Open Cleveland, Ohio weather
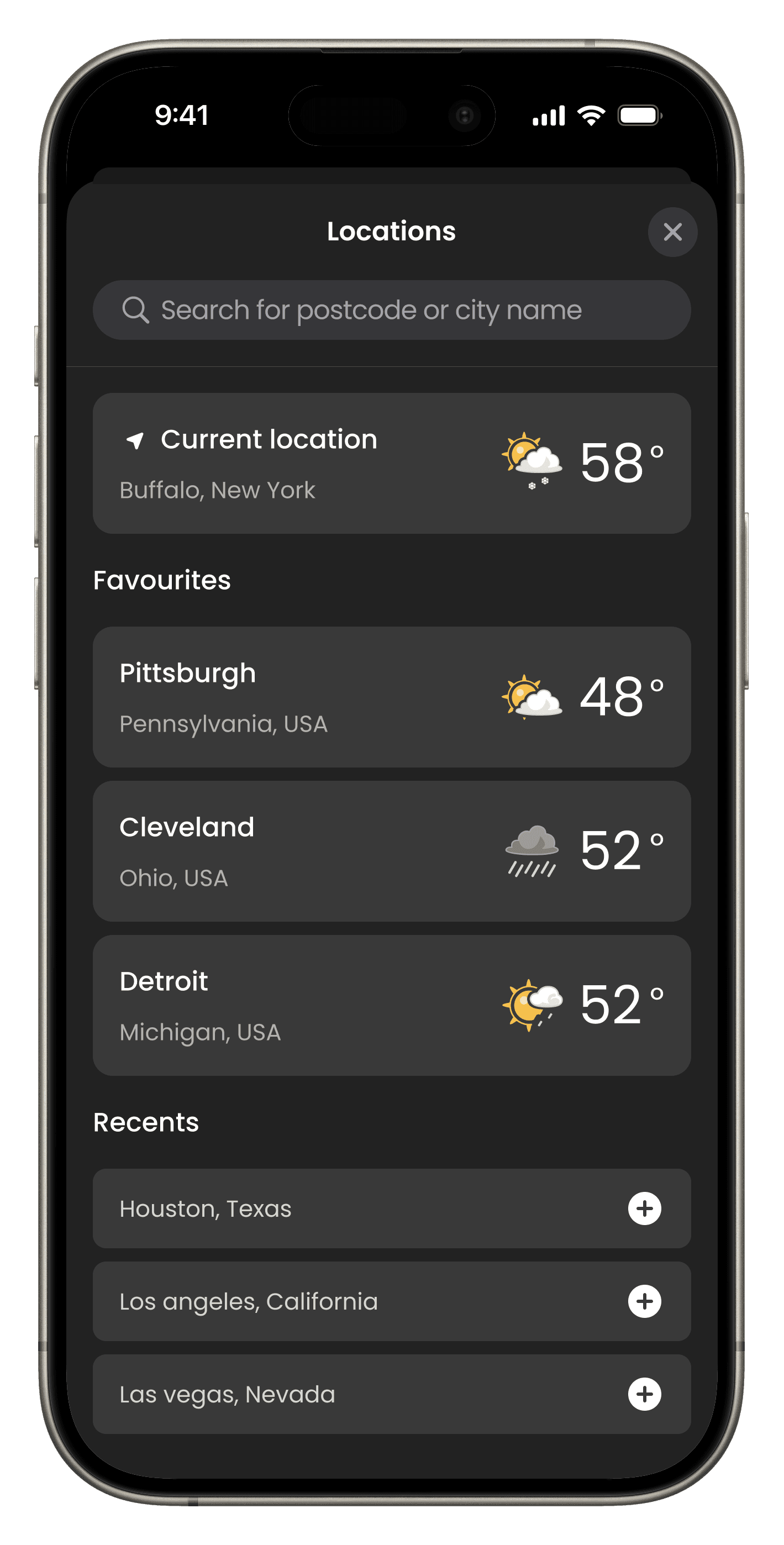The height and width of the screenshot is (1545, 784). coord(392,851)
